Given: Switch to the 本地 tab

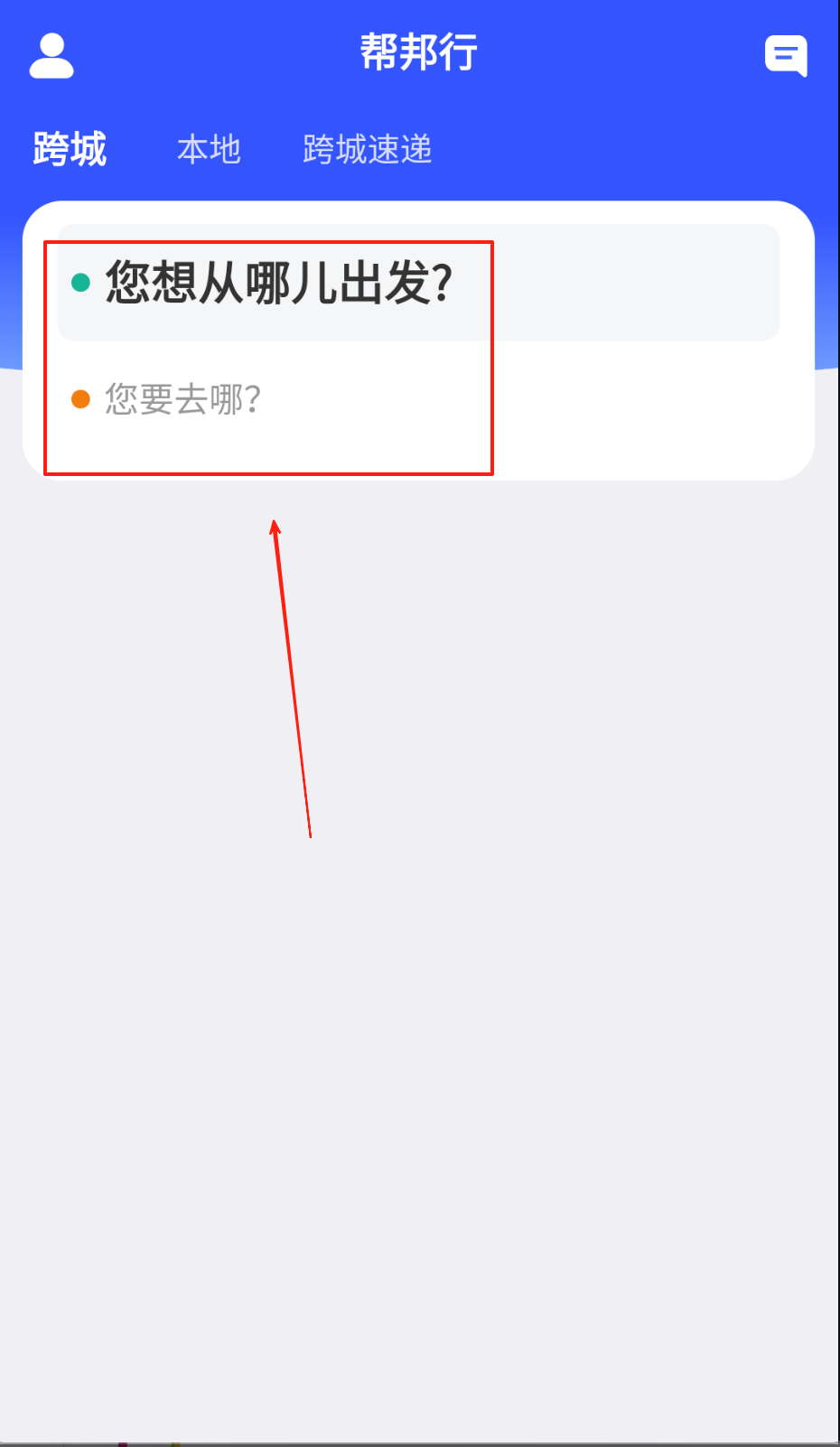Looking at the screenshot, I should coord(209,149).
